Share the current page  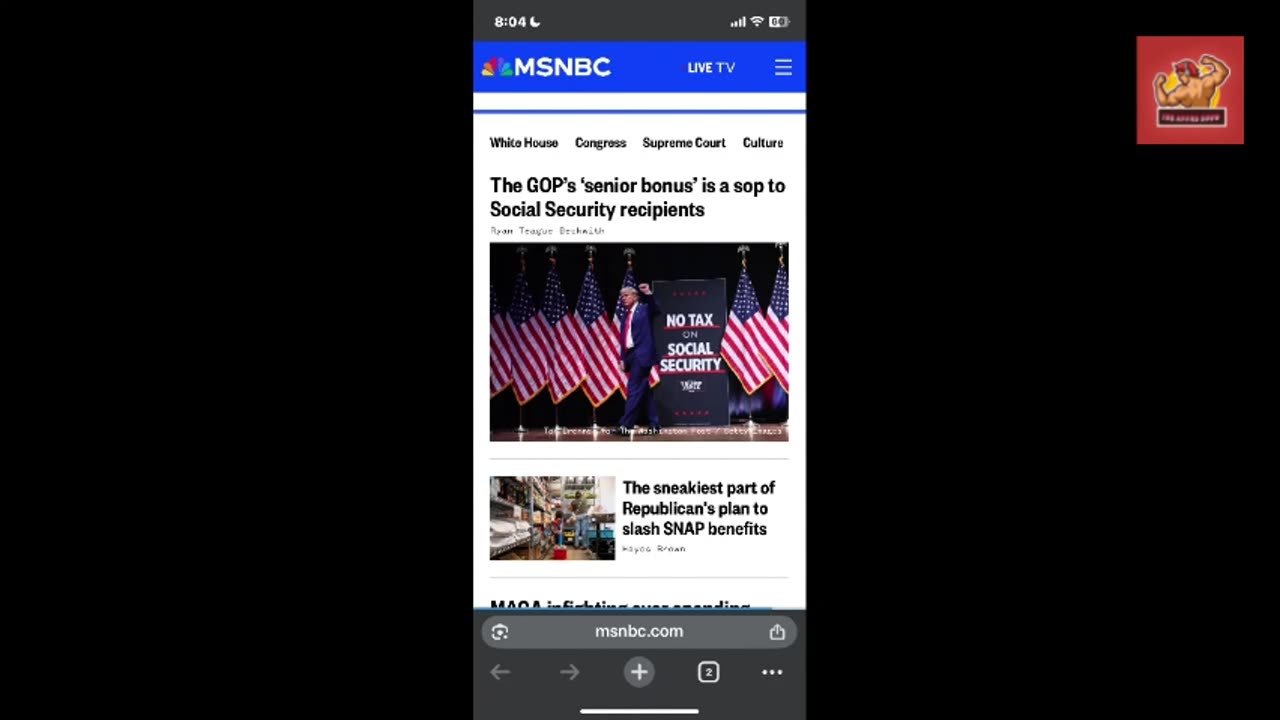coord(777,632)
